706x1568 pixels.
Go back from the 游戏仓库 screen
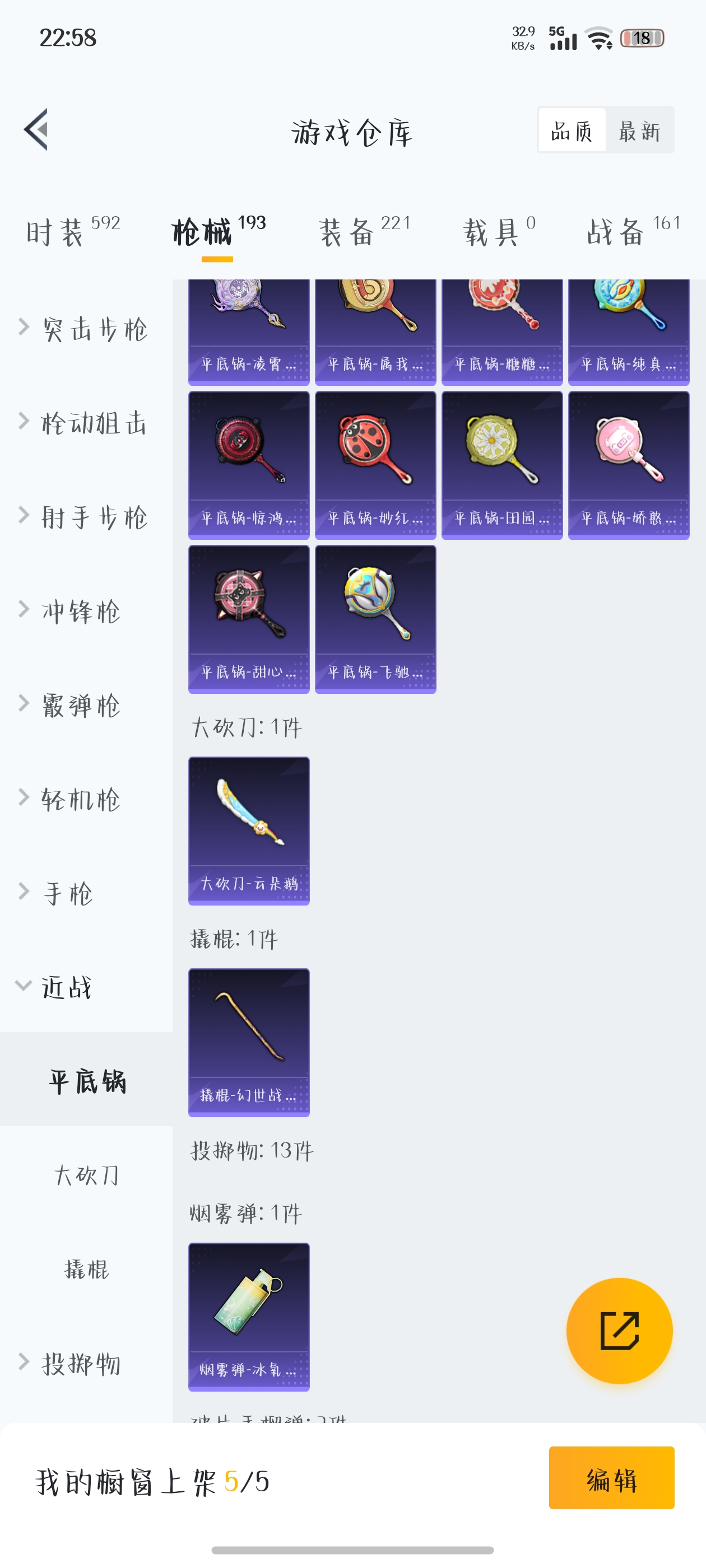click(36, 130)
